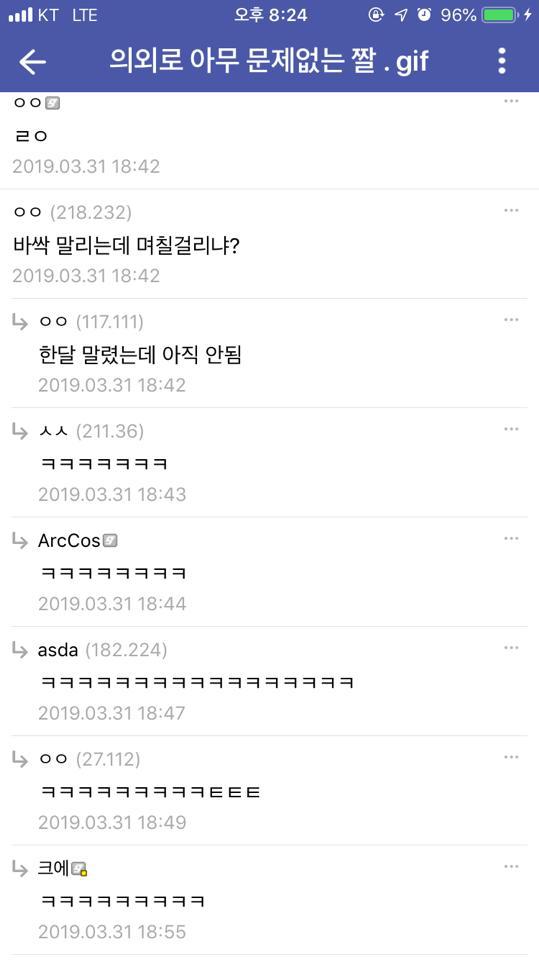Open options for the ㄹㅇ comment
539x960 pixels.
(x=511, y=101)
